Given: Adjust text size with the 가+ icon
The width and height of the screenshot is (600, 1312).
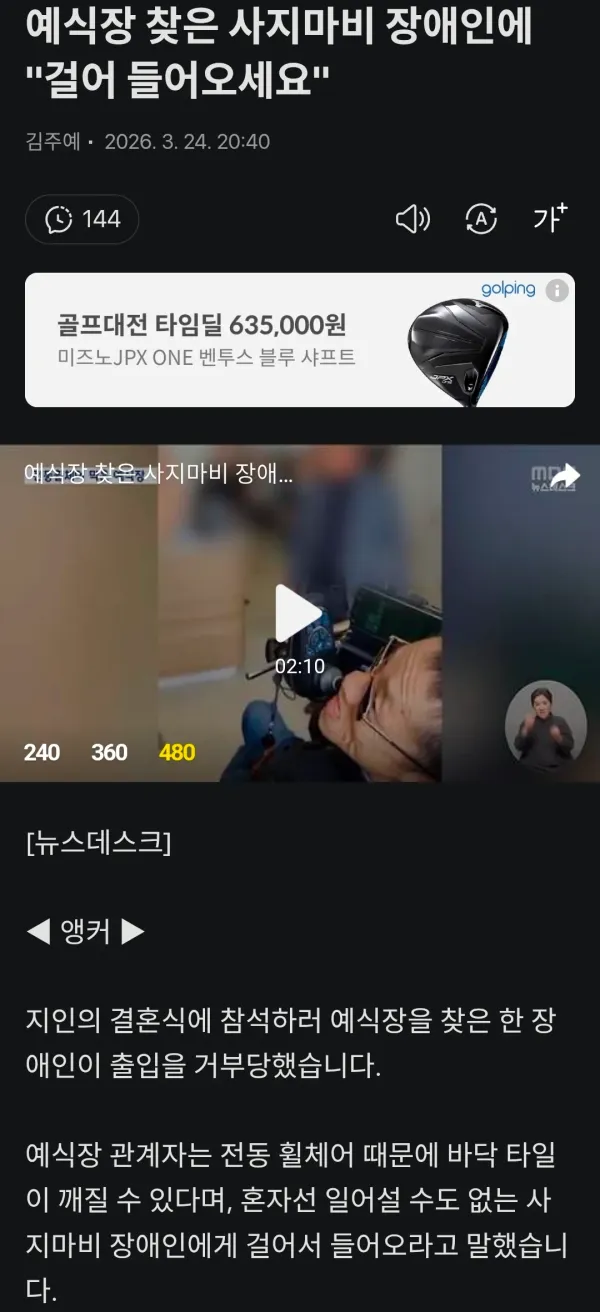Looking at the screenshot, I should coord(550,218).
